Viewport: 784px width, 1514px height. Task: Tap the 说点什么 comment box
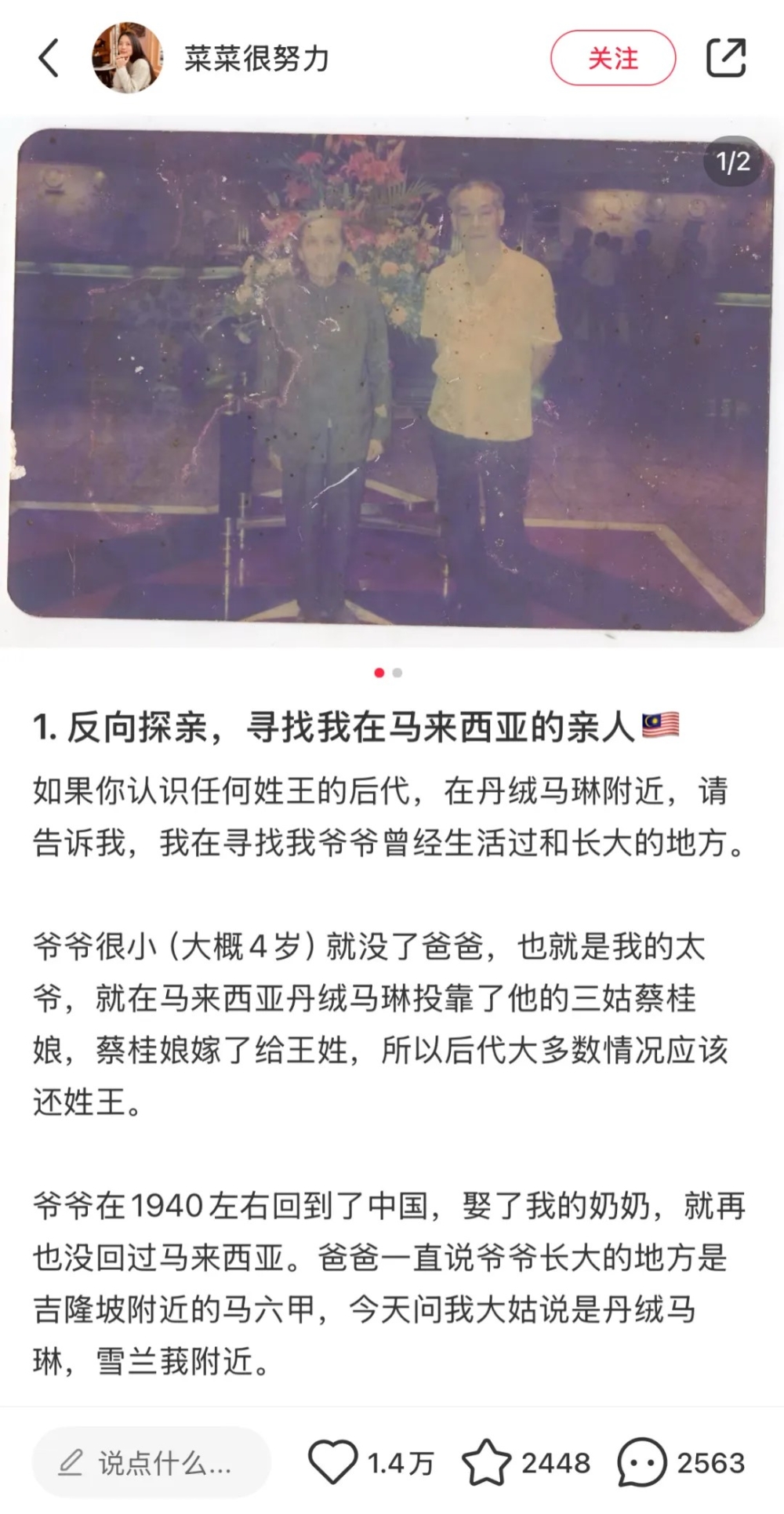[151, 1462]
